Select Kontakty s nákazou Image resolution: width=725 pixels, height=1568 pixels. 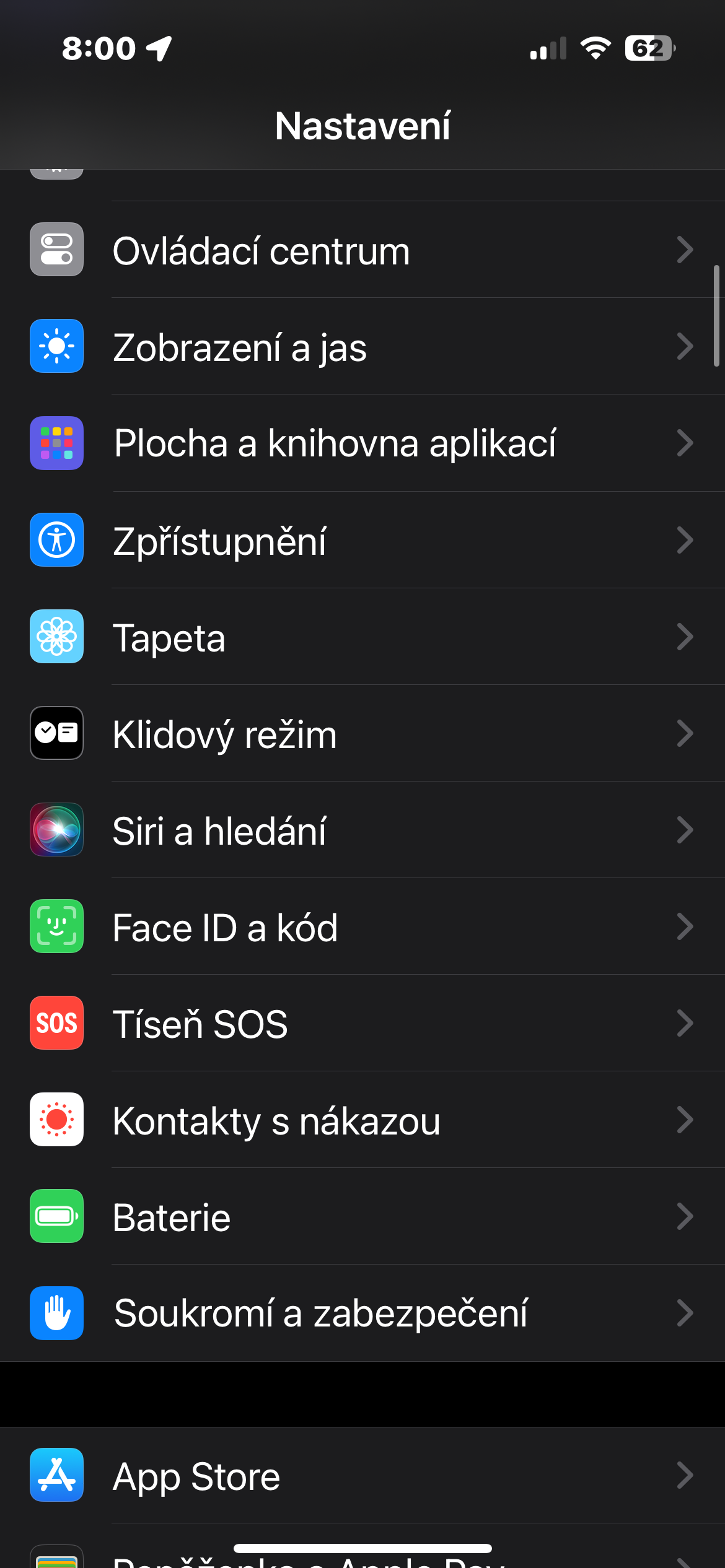[362, 1120]
